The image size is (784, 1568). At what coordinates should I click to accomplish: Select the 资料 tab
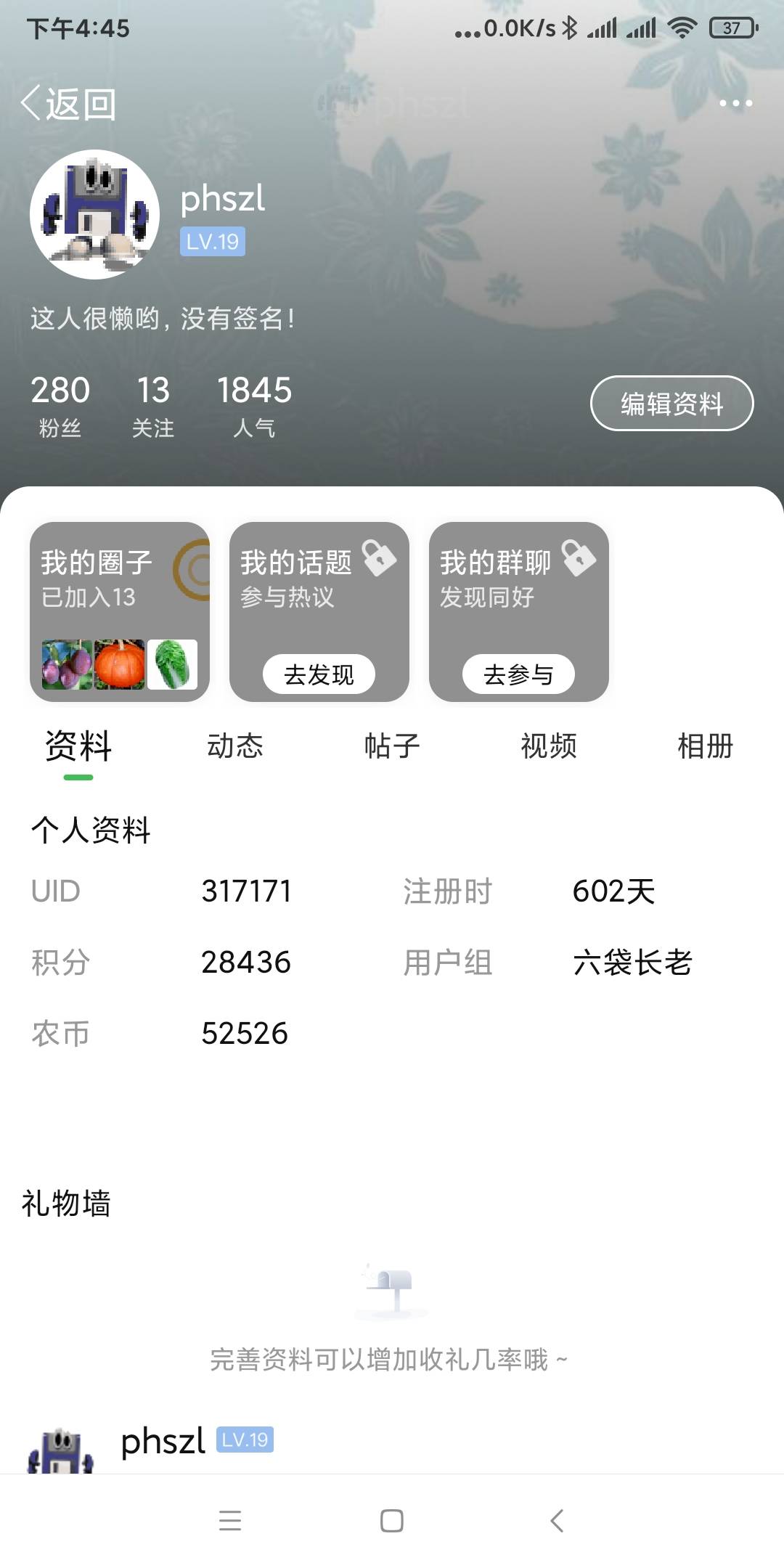78,746
